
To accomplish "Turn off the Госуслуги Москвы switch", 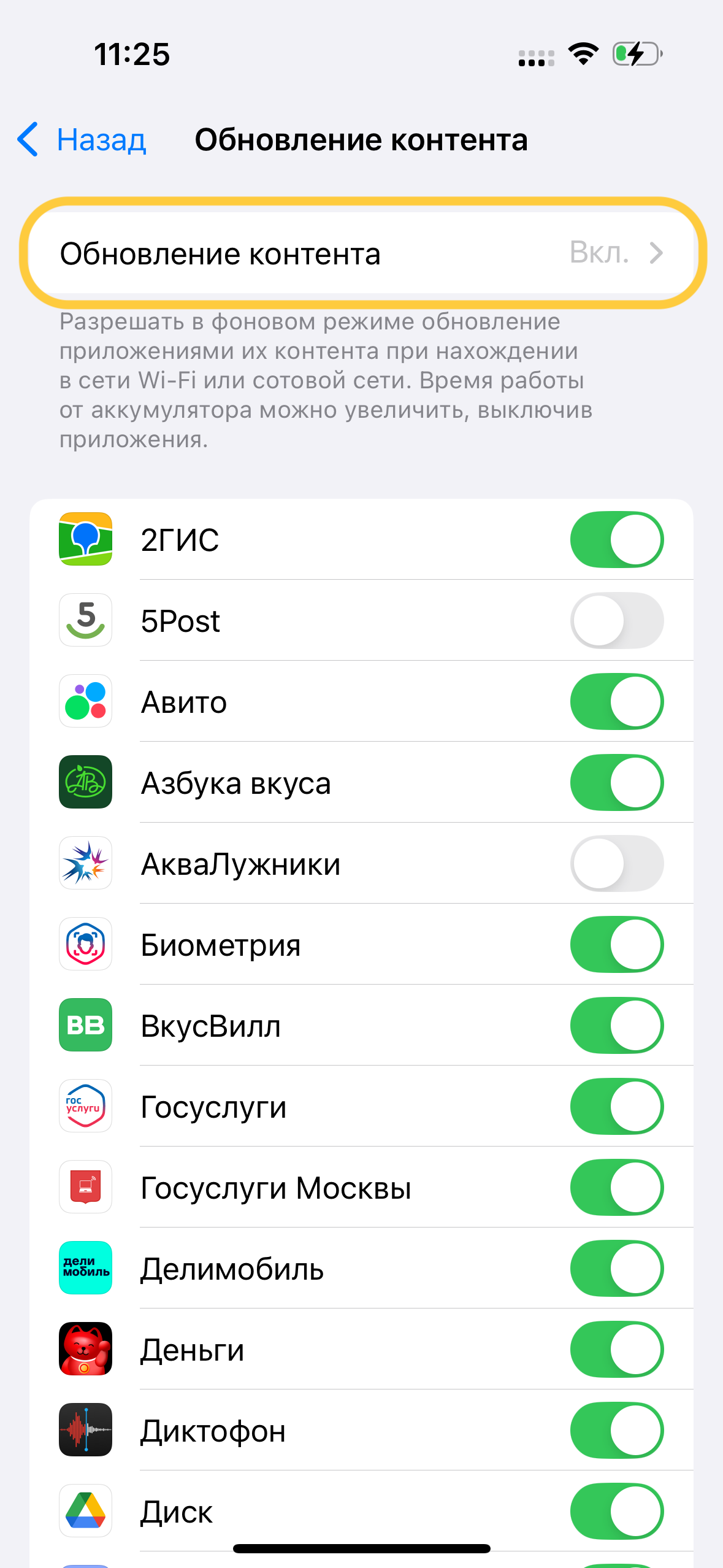I will [x=617, y=1187].
